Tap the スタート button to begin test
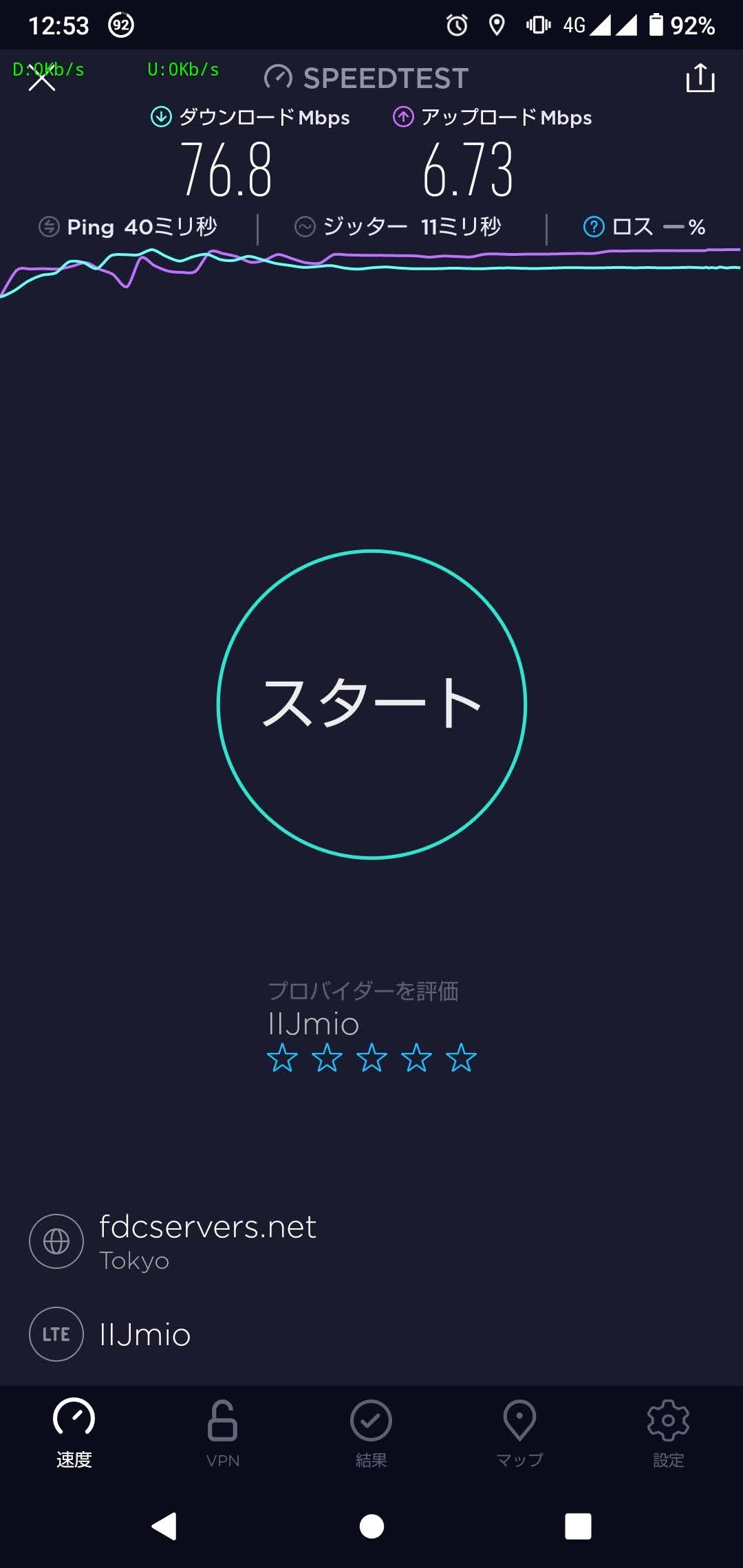 coord(371,704)
